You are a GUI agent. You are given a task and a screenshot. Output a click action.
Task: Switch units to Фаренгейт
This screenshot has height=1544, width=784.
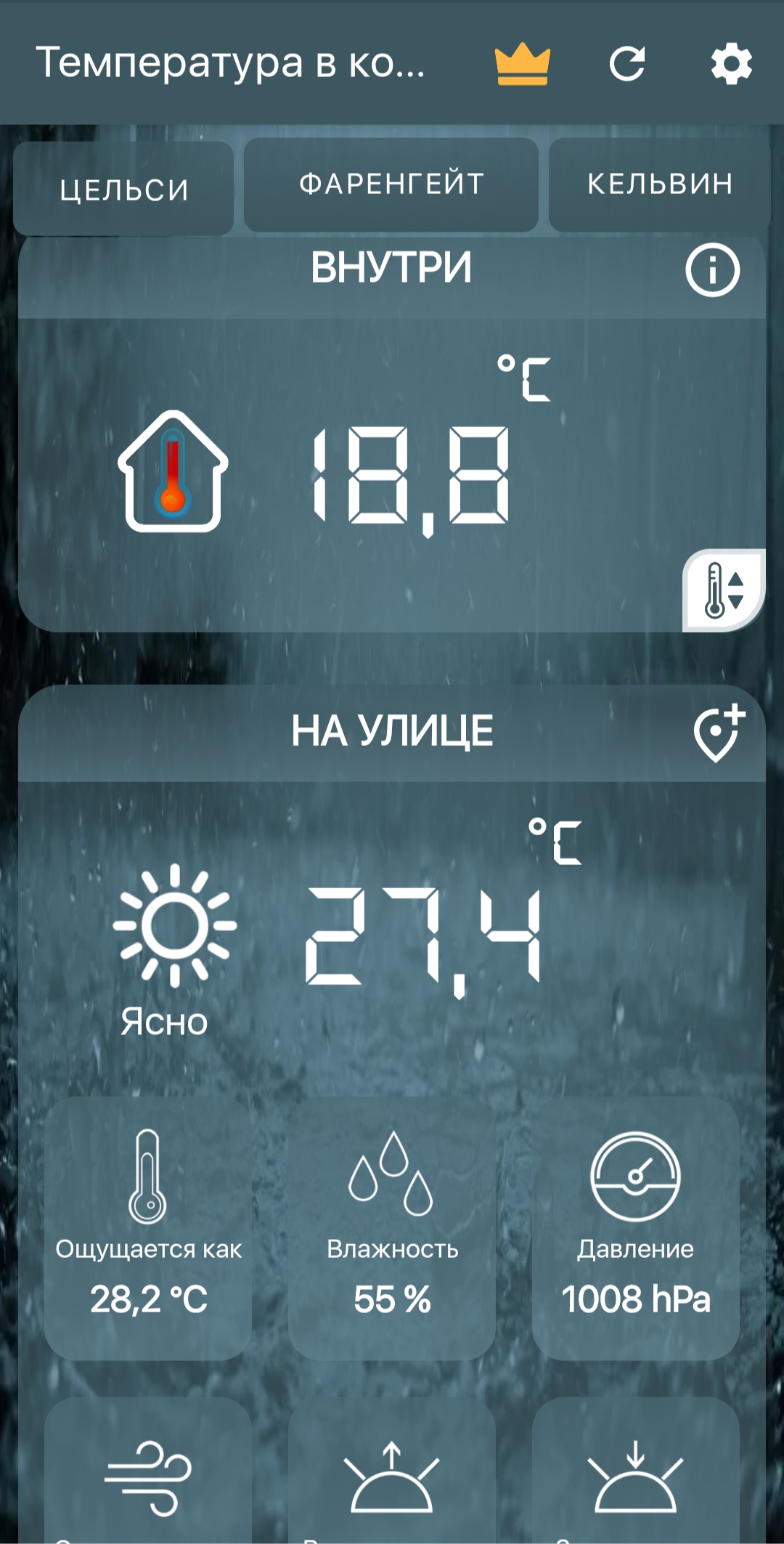[x=391, y=184]
